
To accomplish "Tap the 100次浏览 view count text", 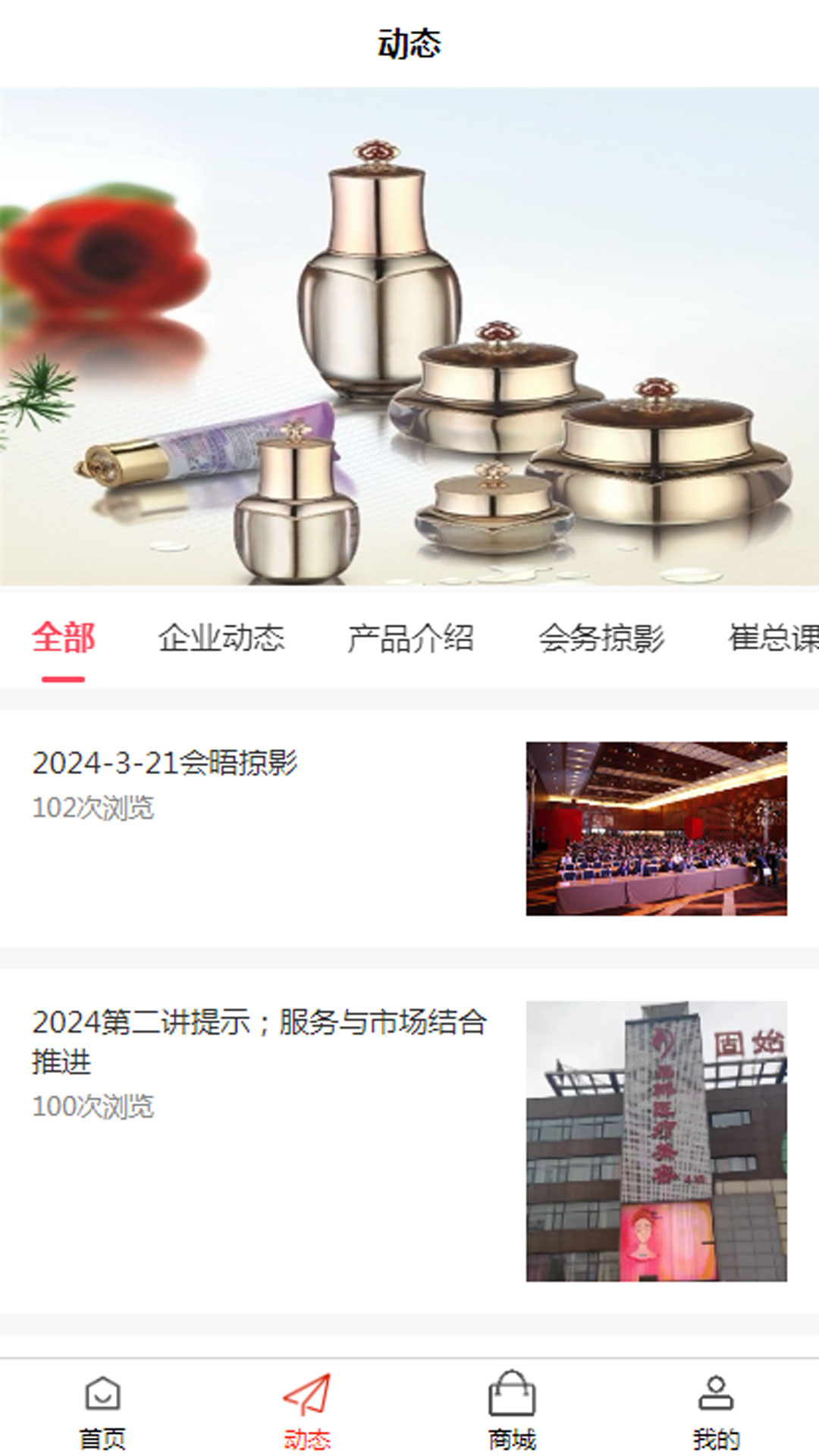I will (93, 1107).
